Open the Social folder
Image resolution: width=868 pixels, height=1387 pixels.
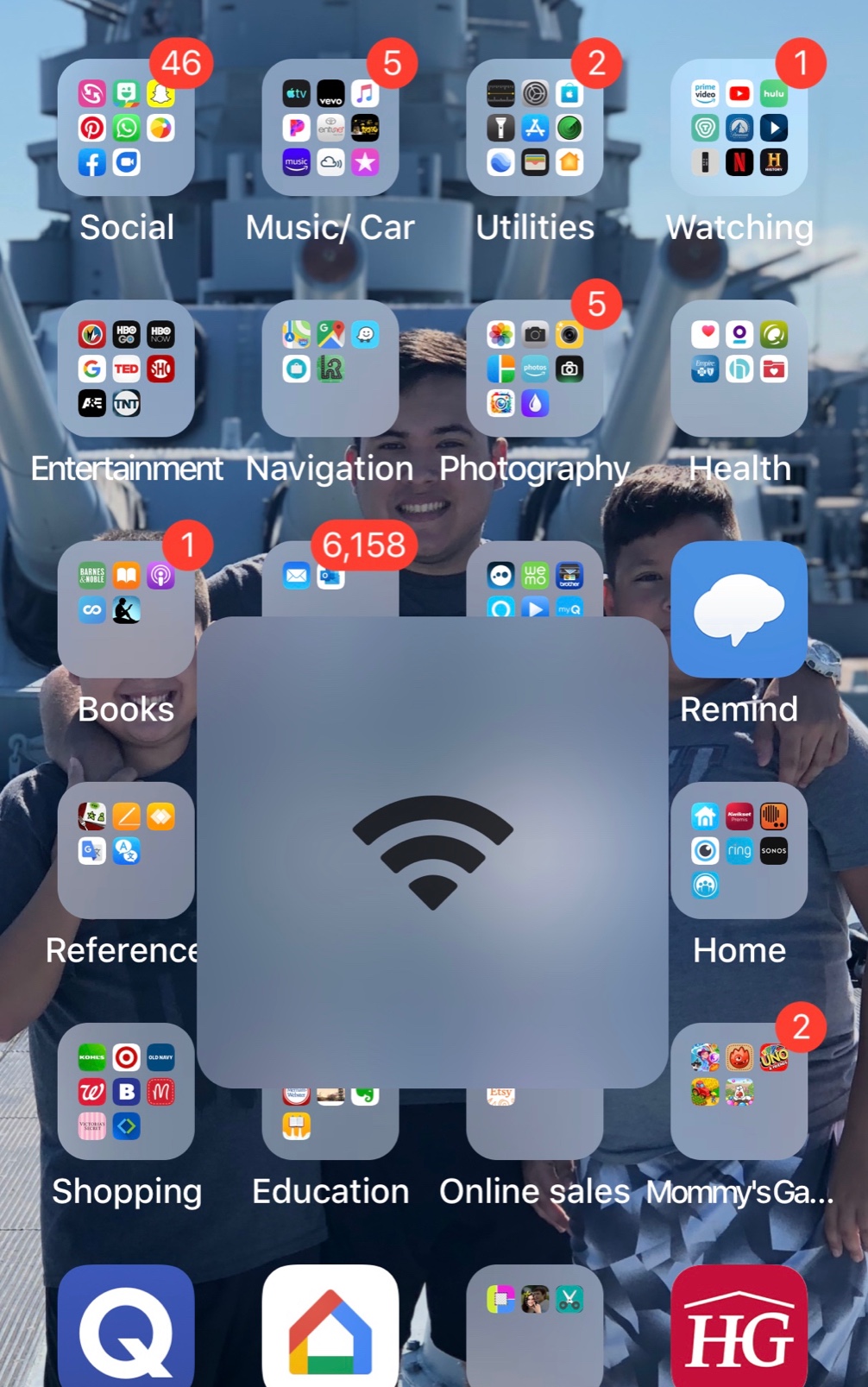click(x=126, y=128)
